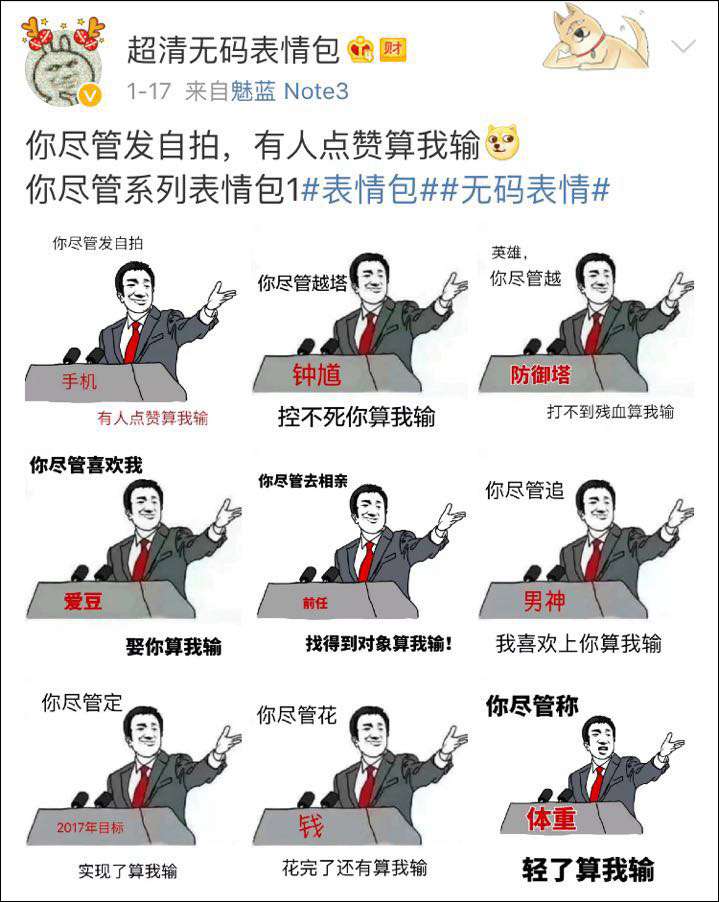This screenshot has width=719, height=902.
Task: View the 你尽管喜欢我 爱豆 image
Action: click(x=132, y=555)
